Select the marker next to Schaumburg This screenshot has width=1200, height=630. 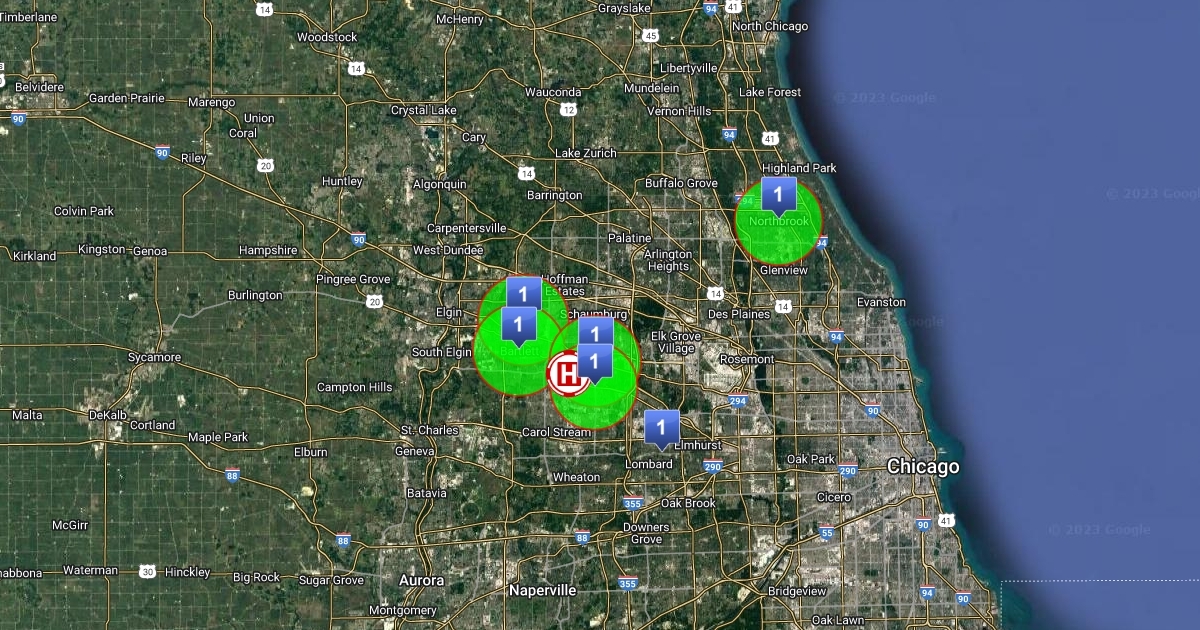click(x=595, y=332)
